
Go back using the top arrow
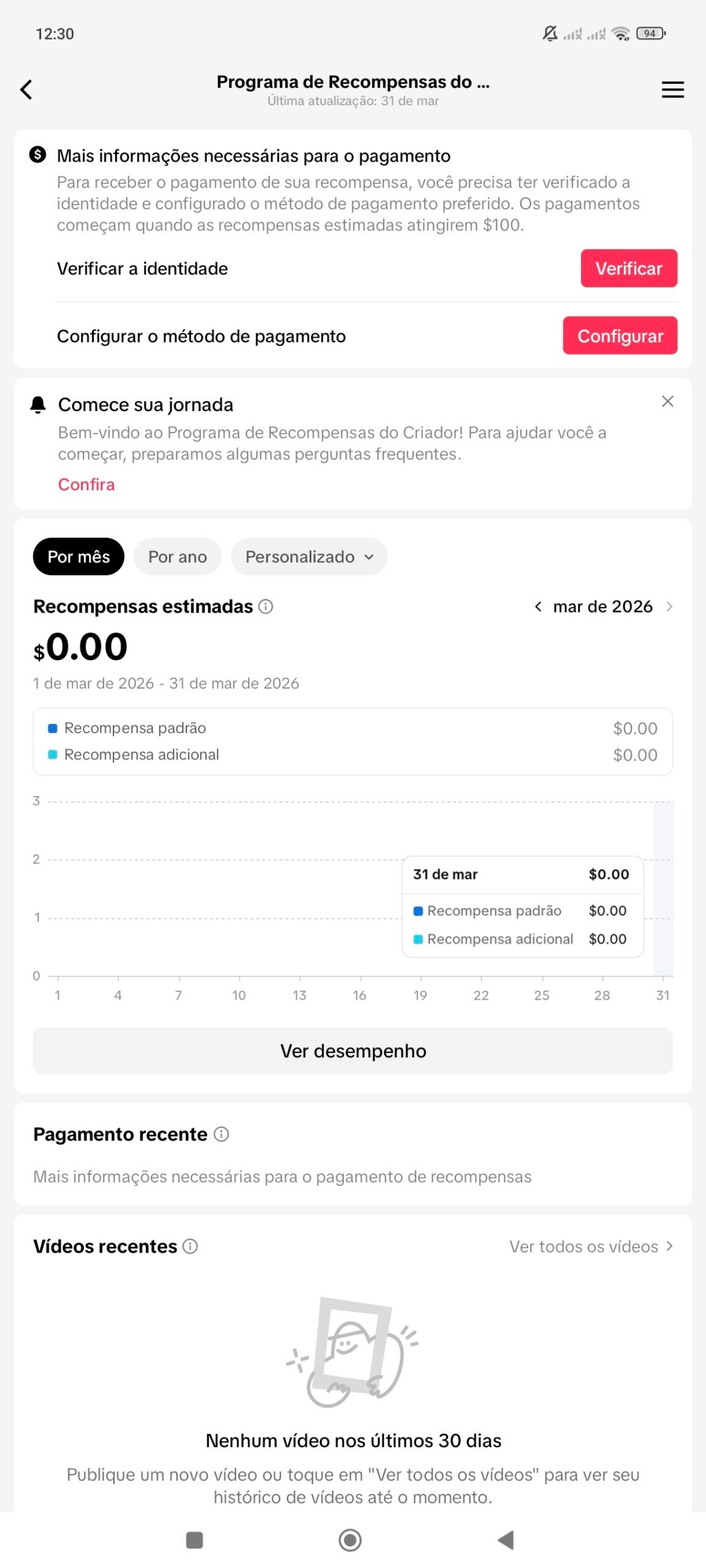26,89
